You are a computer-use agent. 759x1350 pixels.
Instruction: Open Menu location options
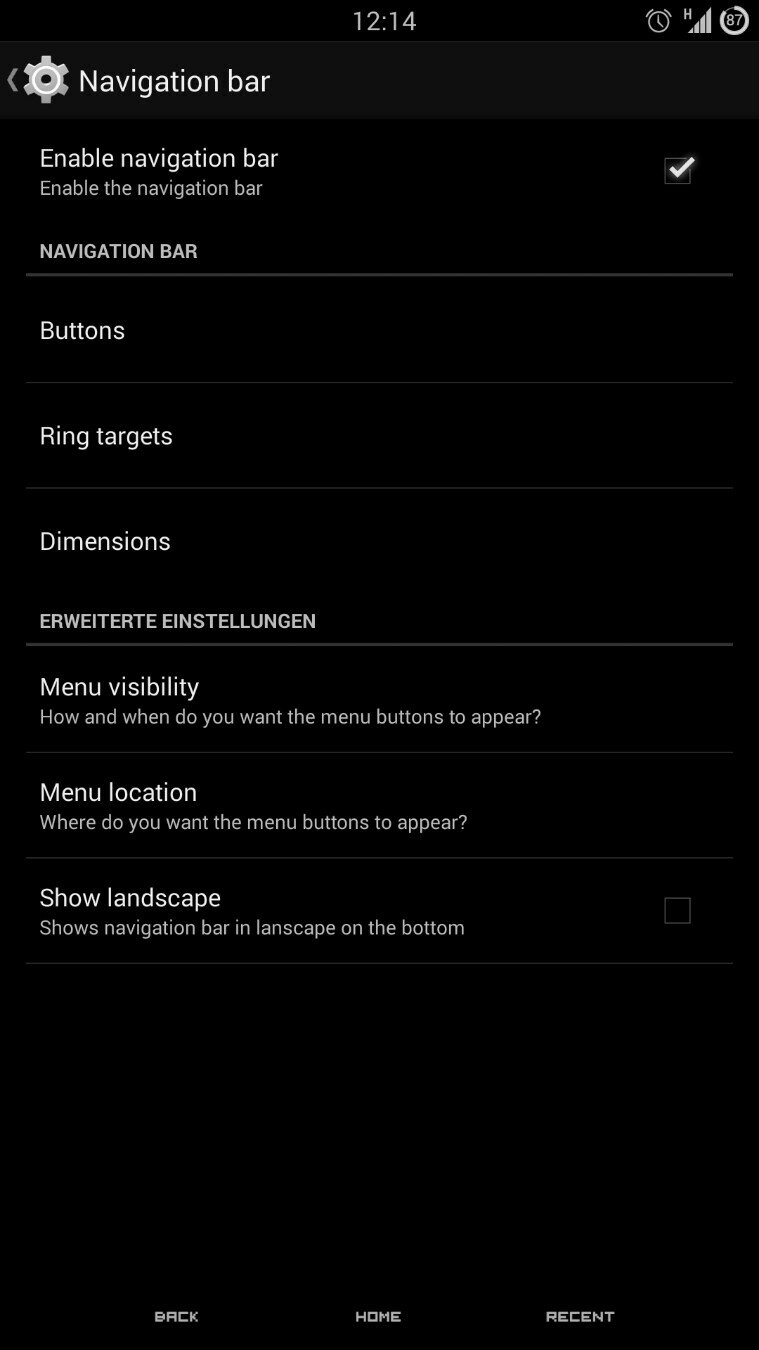(x=118, y=805)
